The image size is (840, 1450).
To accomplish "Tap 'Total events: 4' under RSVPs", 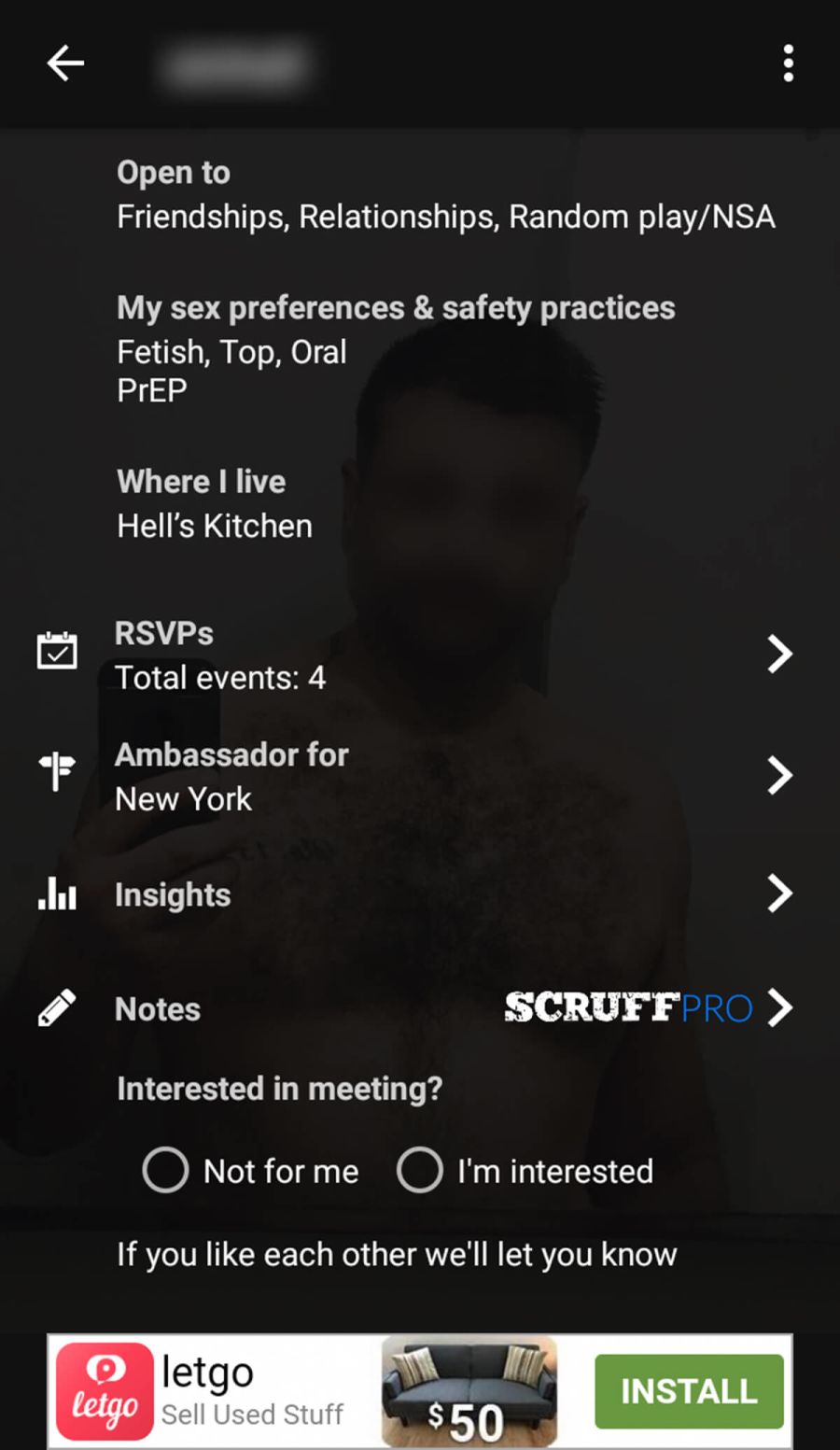I will pos(221,677).
